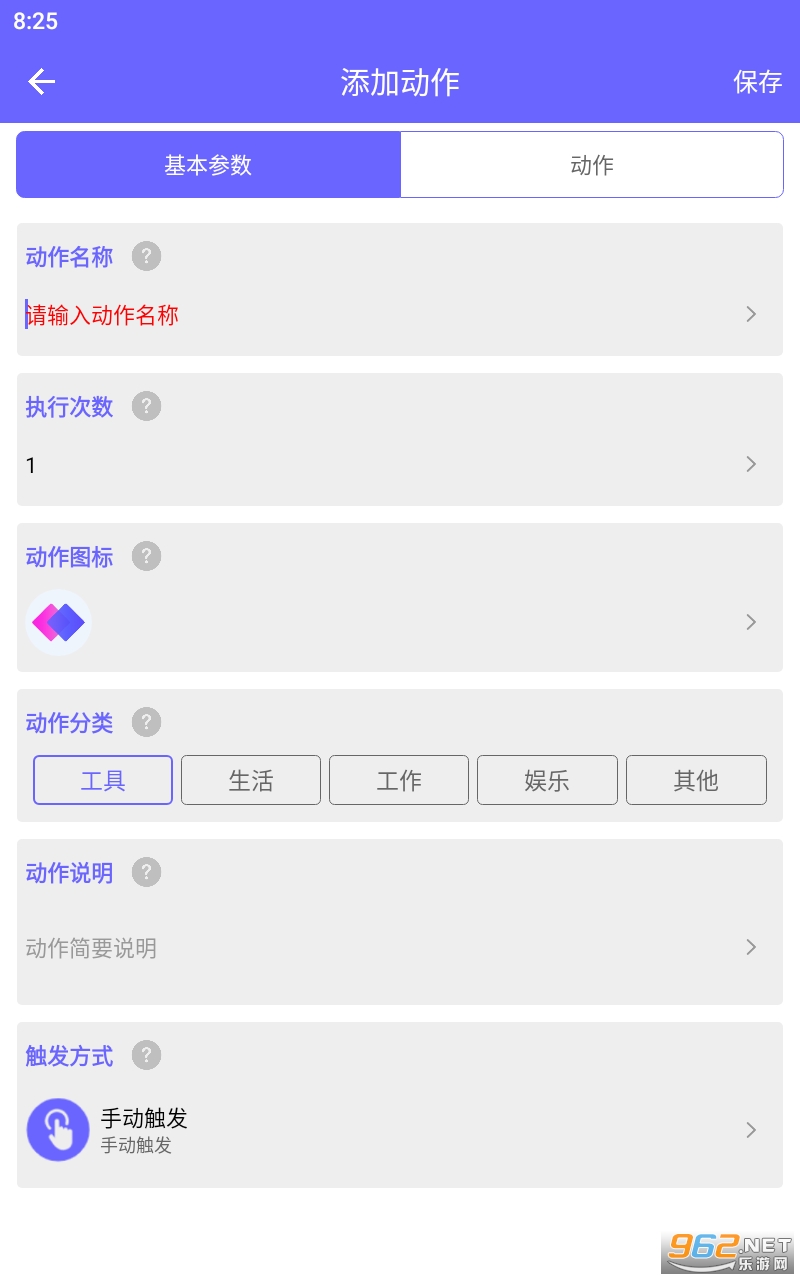Show help for 动作图标
The height and width of the screenshot is (1280, 800).
pos(146,556)
